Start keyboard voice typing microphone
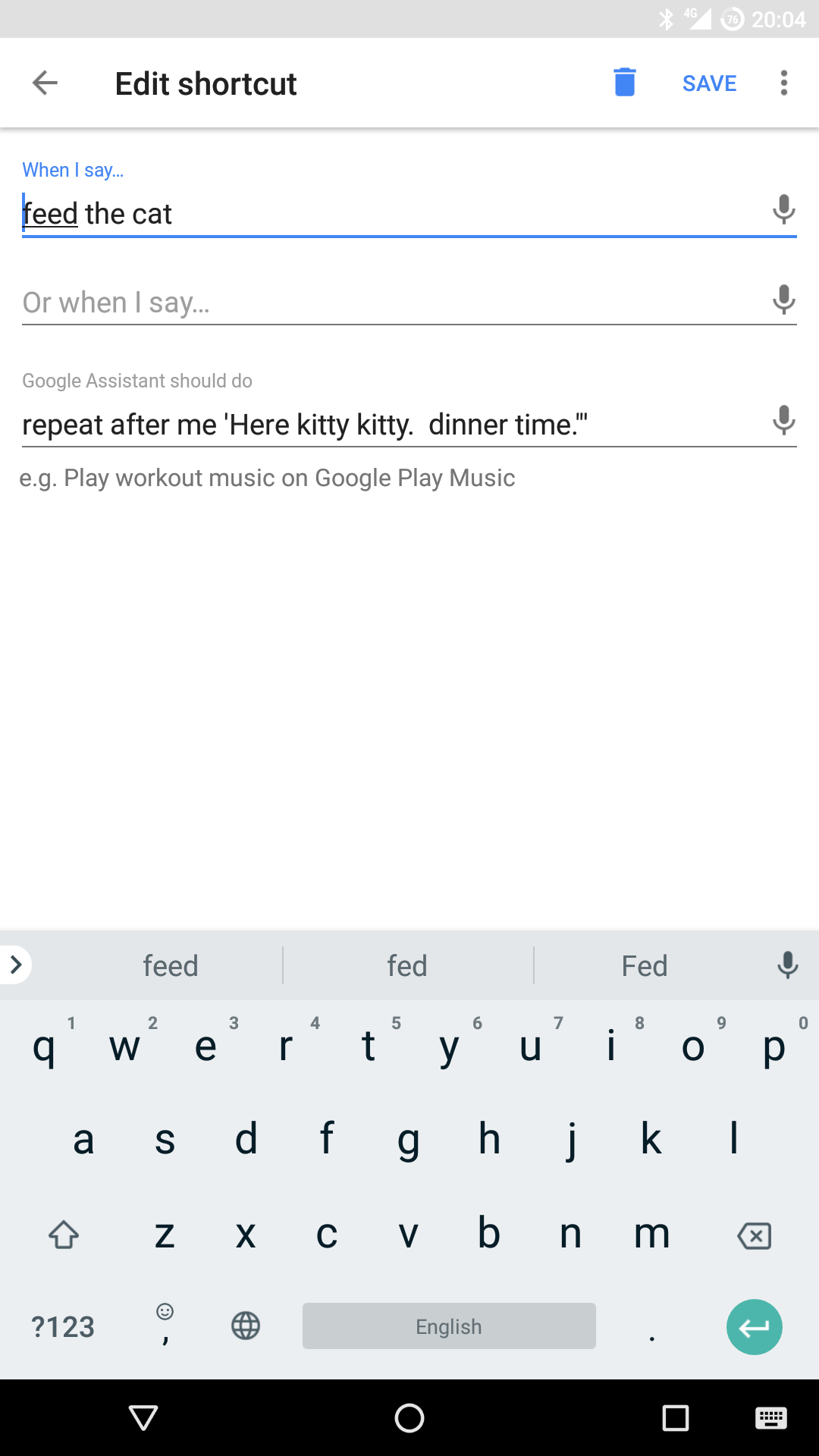Viewport: 819px width, 1456px height. [788, 965]
